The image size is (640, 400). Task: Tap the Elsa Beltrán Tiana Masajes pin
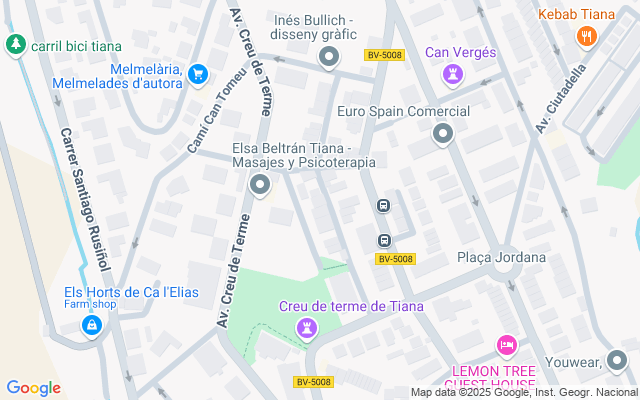click(x=261, y=185)
